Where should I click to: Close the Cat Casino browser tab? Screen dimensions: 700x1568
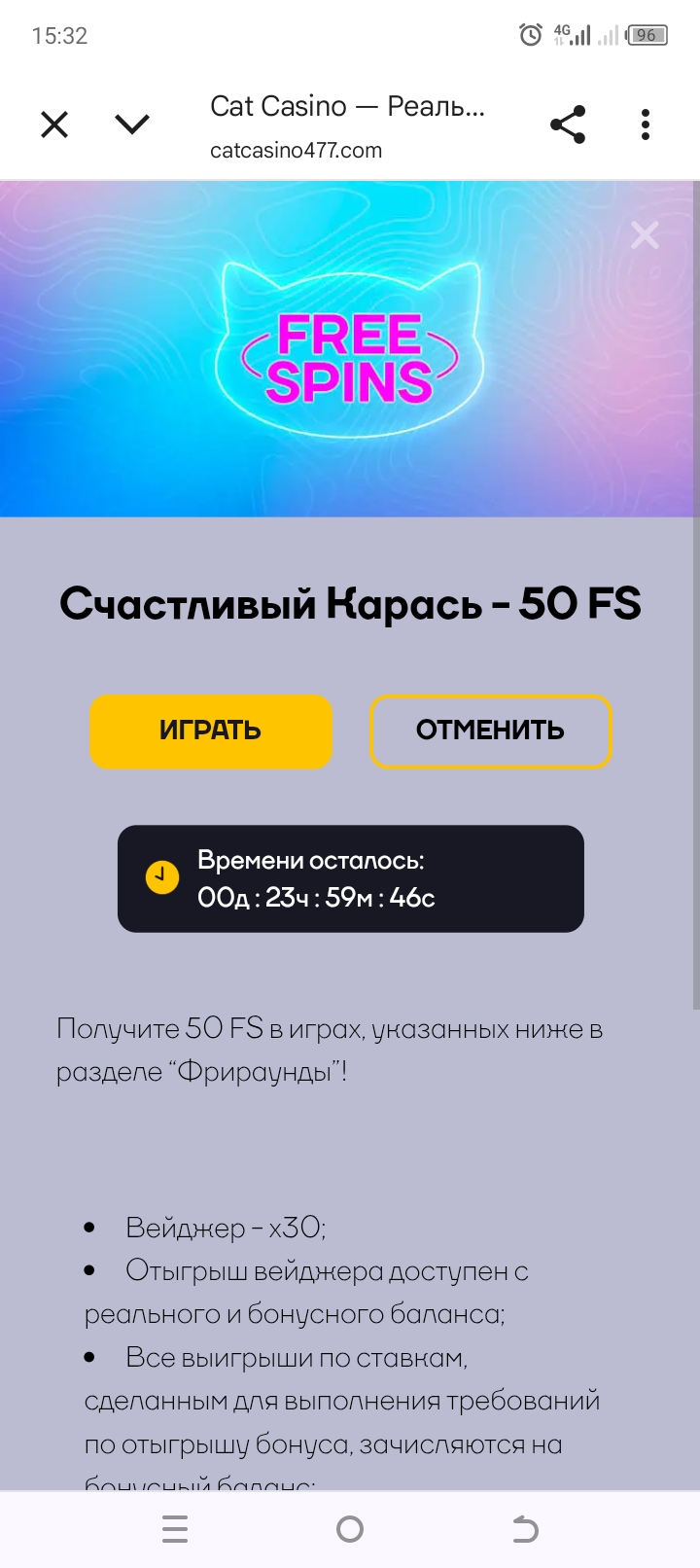coord(54,125)
